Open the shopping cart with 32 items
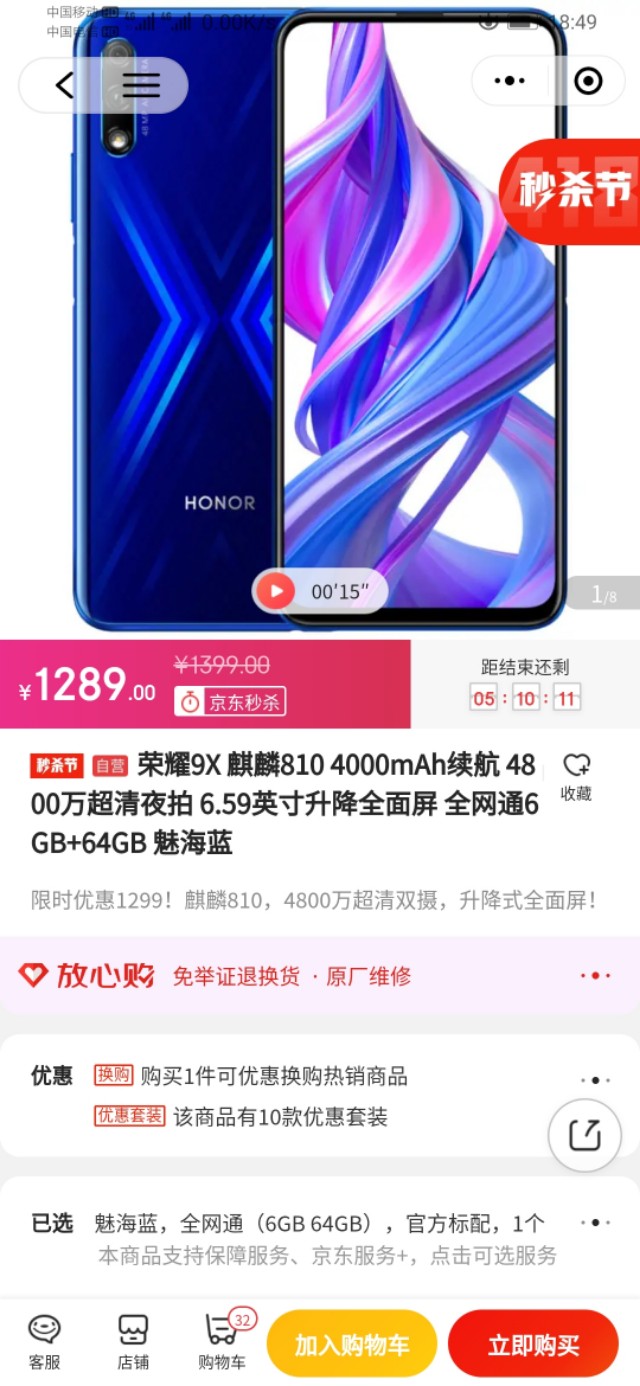This screenshot has height=1386, width=640. [x=223, y=1342]
